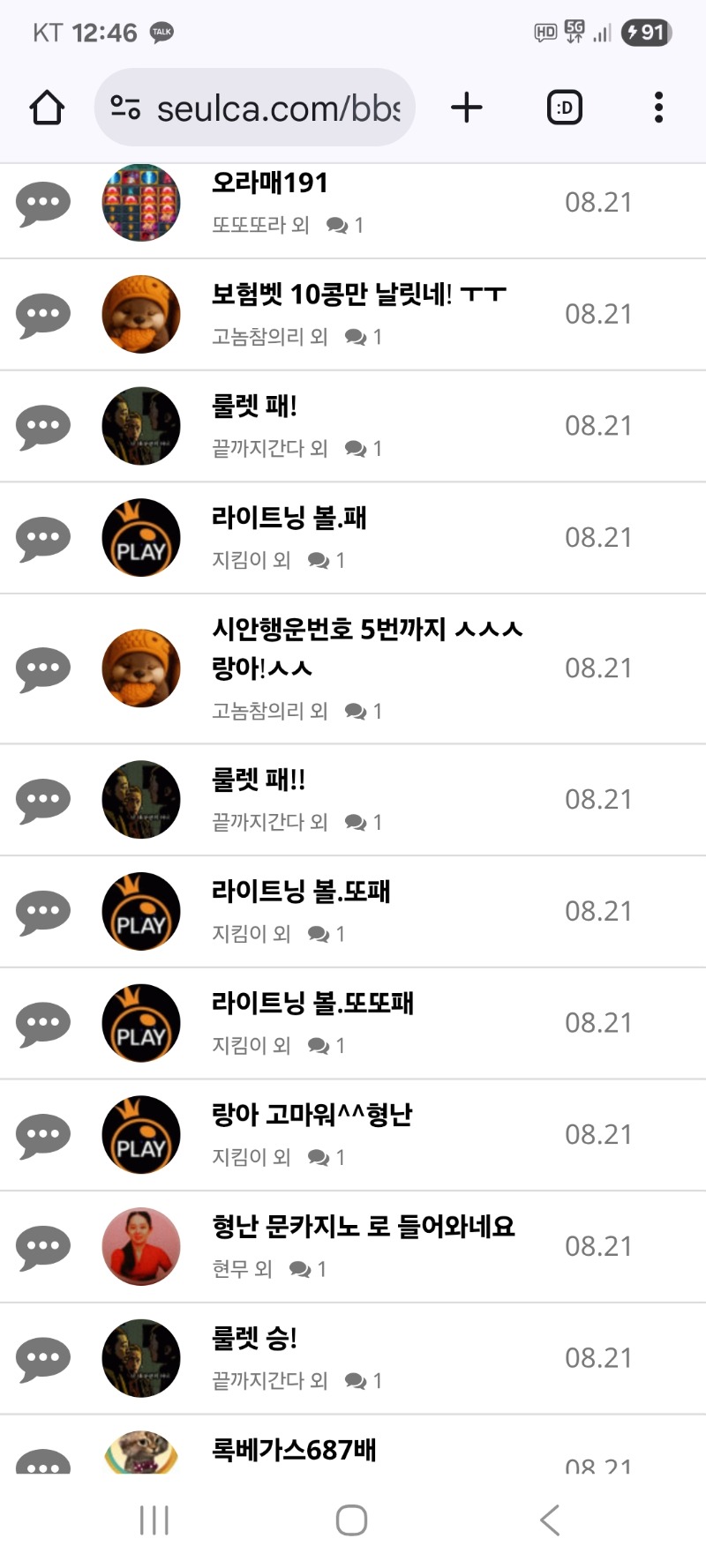The height and width of the screenshot is (1568, 706).
Task: Open the post 룰렛 패! by 끝까지간다
Action: pyautogui.click(x=255, y=407)
